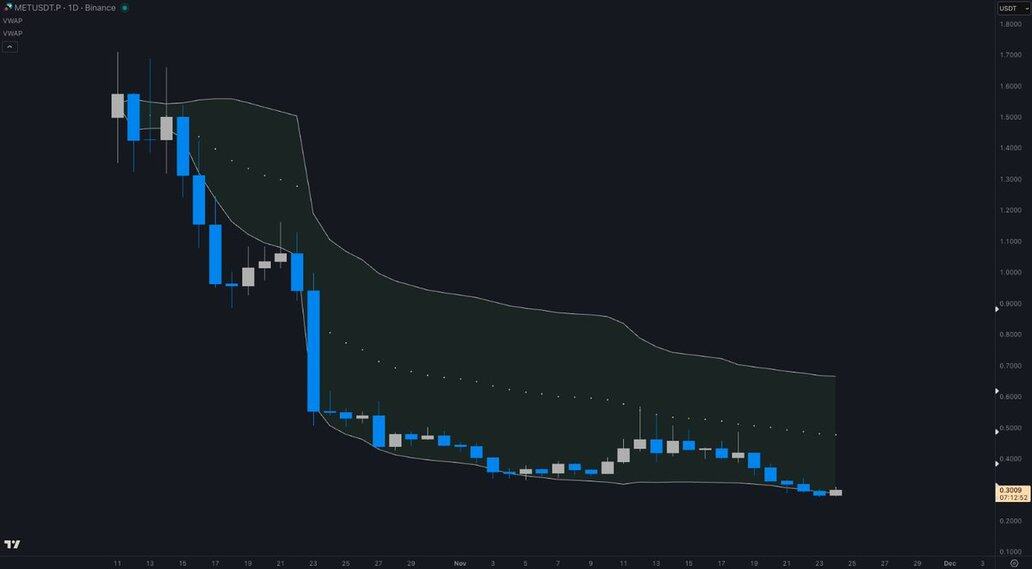Image resolution: width=1032 pixels, height=569 pixels.
Task: Select the first VWAP indicator label
Action: pyautogui.click(x=12, y=20)
